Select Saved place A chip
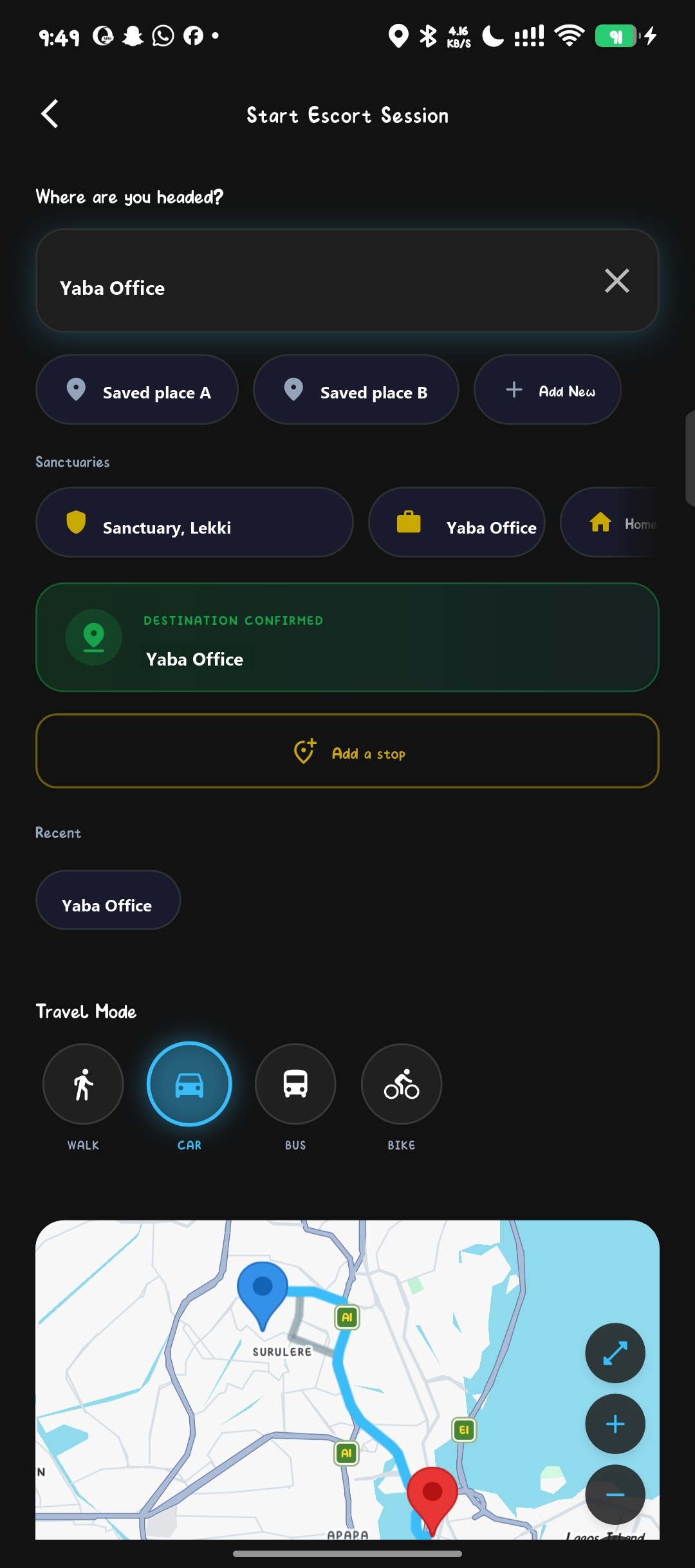This screenshot has width=695, height=1568. coord(137,389)
